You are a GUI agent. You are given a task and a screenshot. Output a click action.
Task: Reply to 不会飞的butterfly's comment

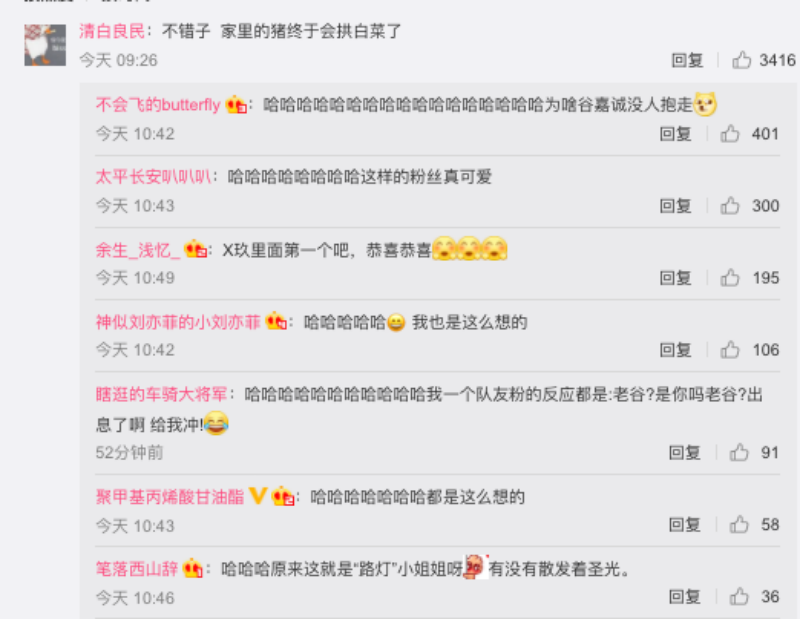click(x=676, y=133)
